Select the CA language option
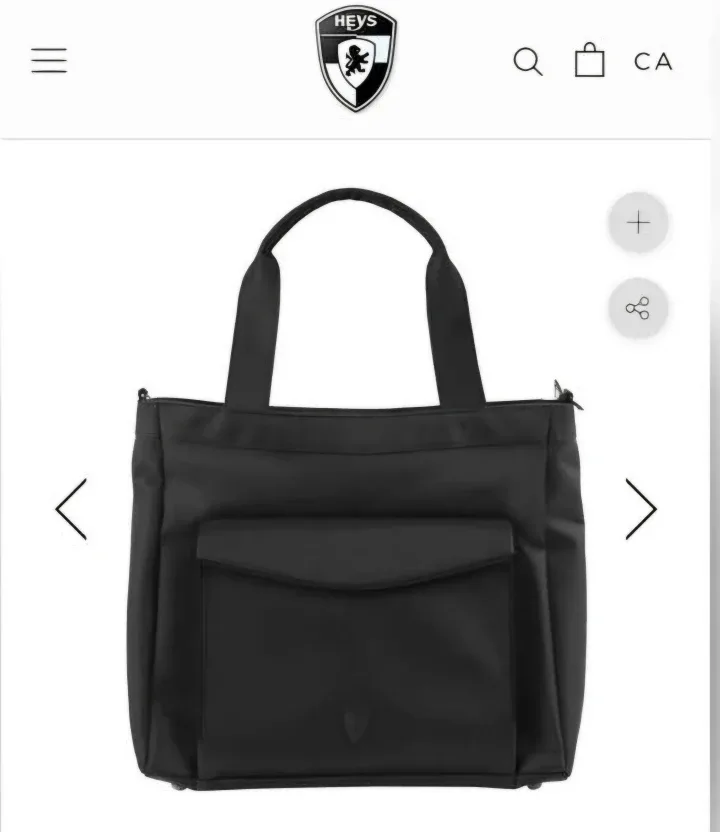The width and height of the screenshot is (720, 832). point(655,62)
